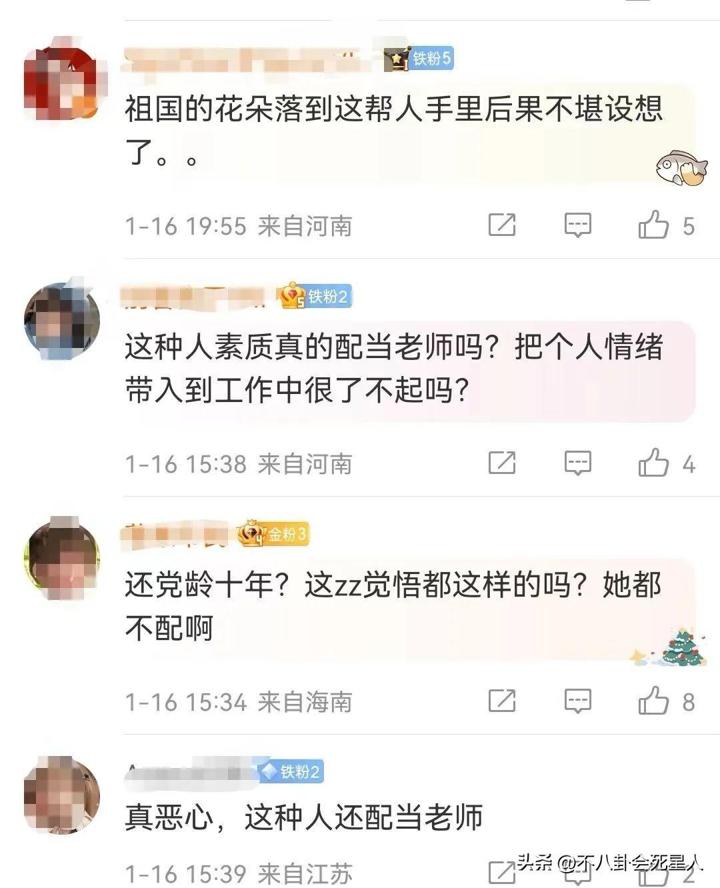This screenshot has height=888, width=720.
Task: Open the avatar beside the 还党龄十年 comment
Action: tap(61, 556)
